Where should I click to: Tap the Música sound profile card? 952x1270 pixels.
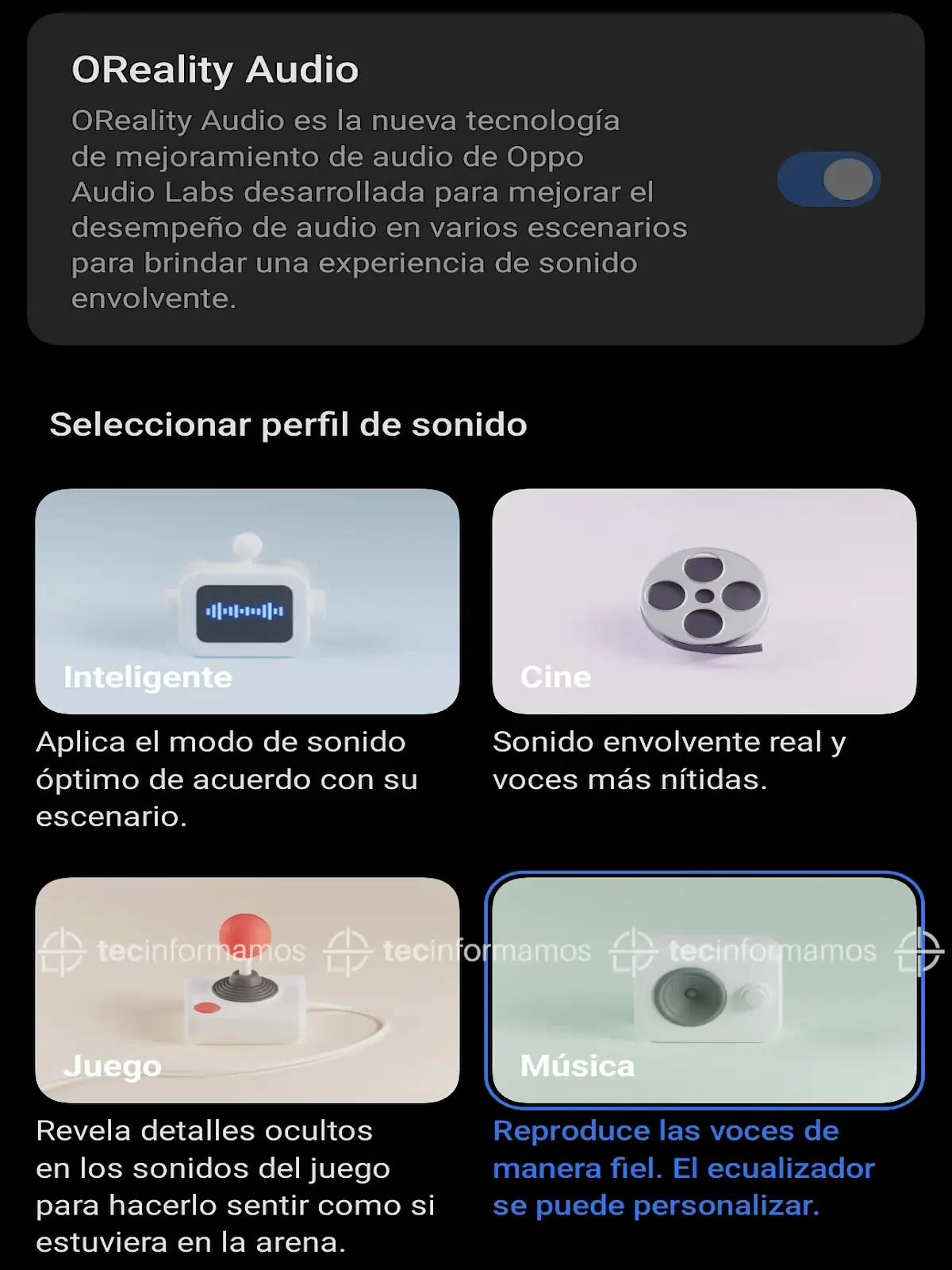tap(704, 989)
